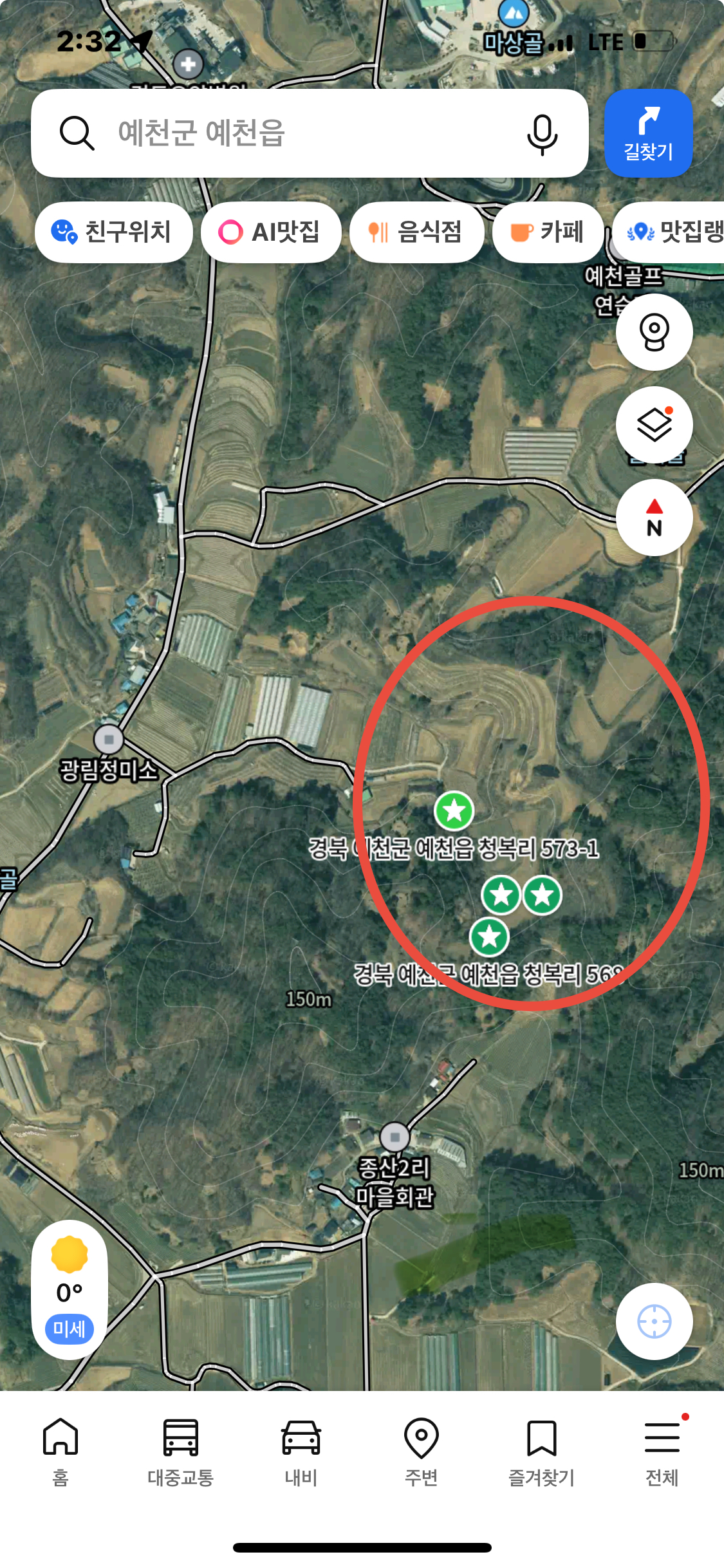
Task: Open 길찾기 directions
Action: coord(648,133)
